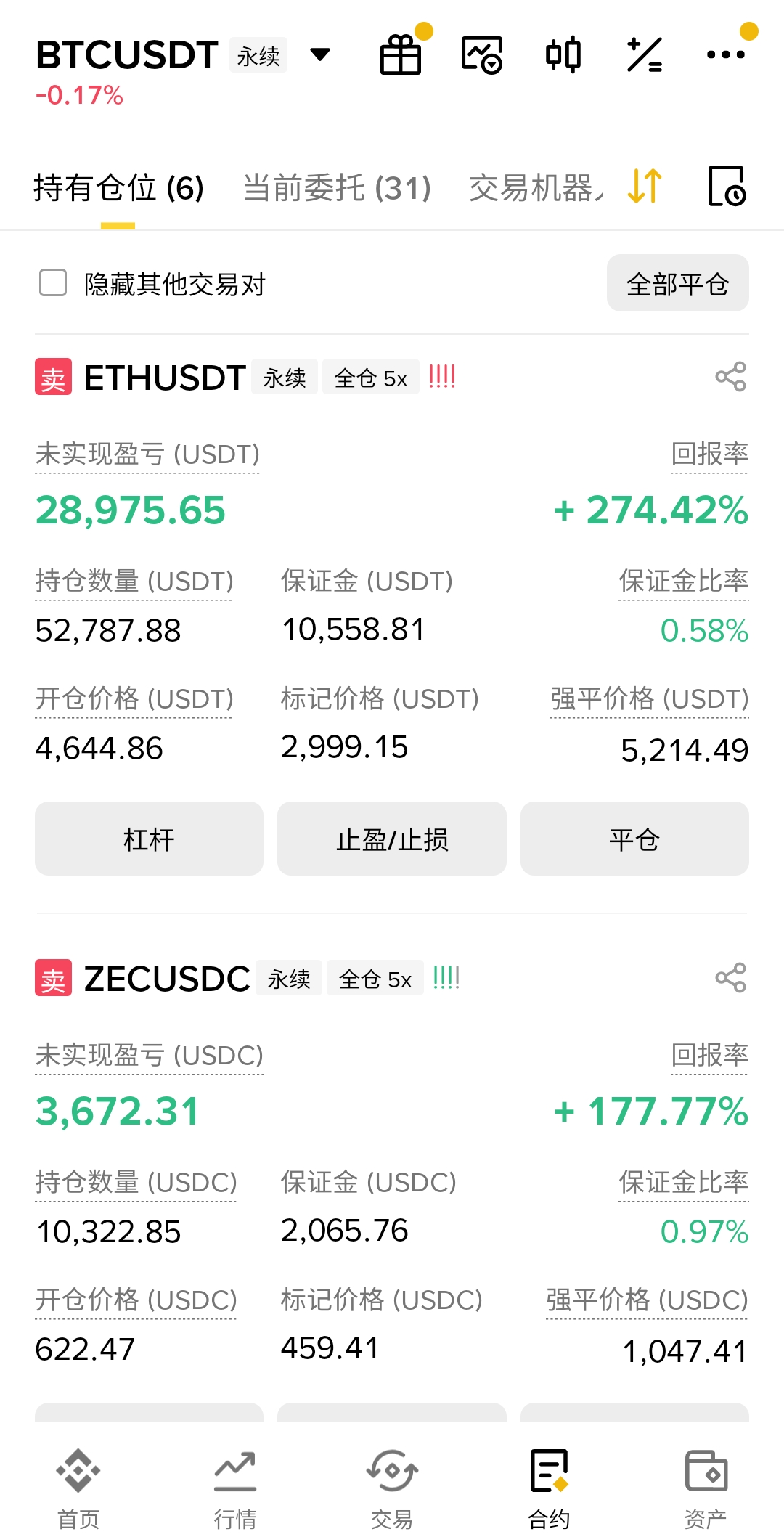
Task: Set 止盈/止损 for the ETHUSDT position
Action: pyautogui.click(x=392, y=839)
